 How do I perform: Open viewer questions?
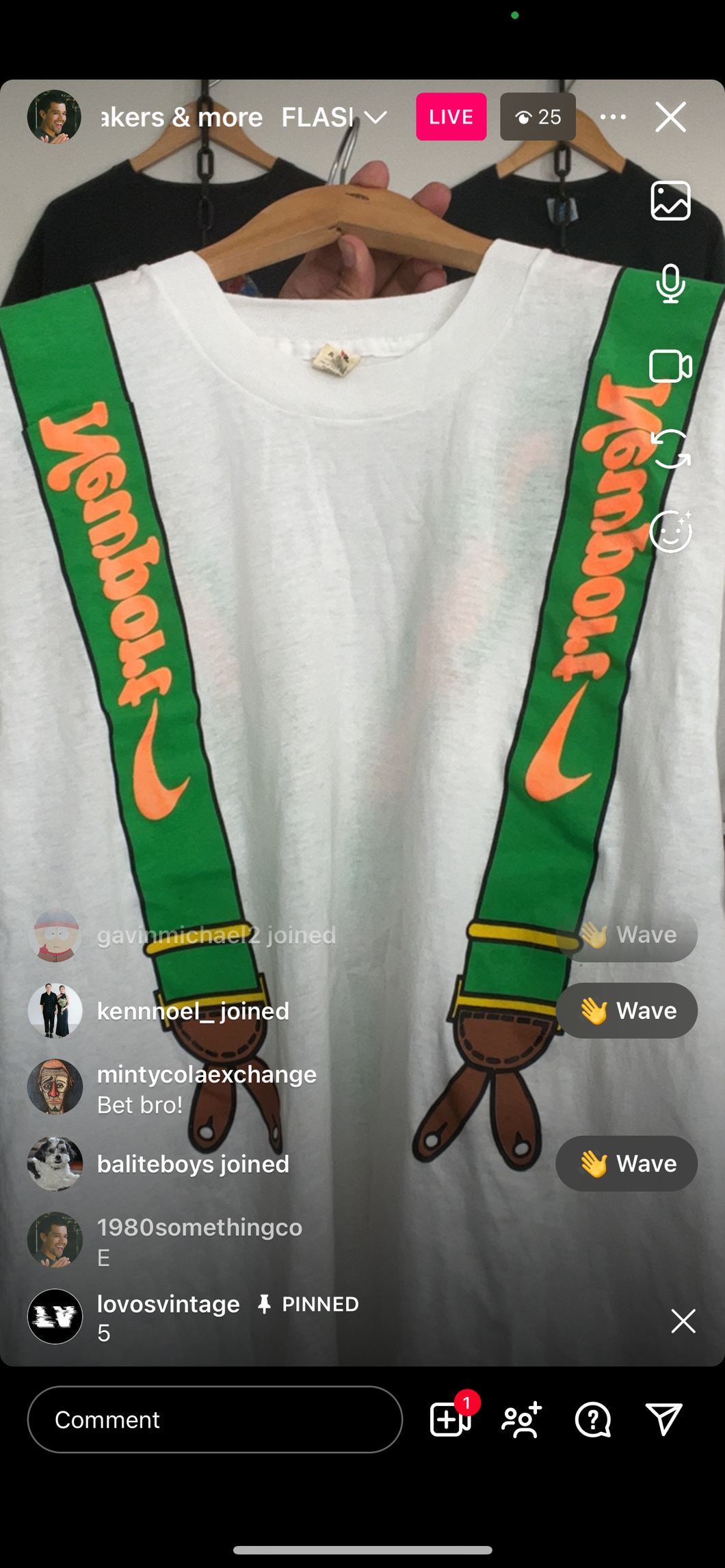pos(593,1420)
